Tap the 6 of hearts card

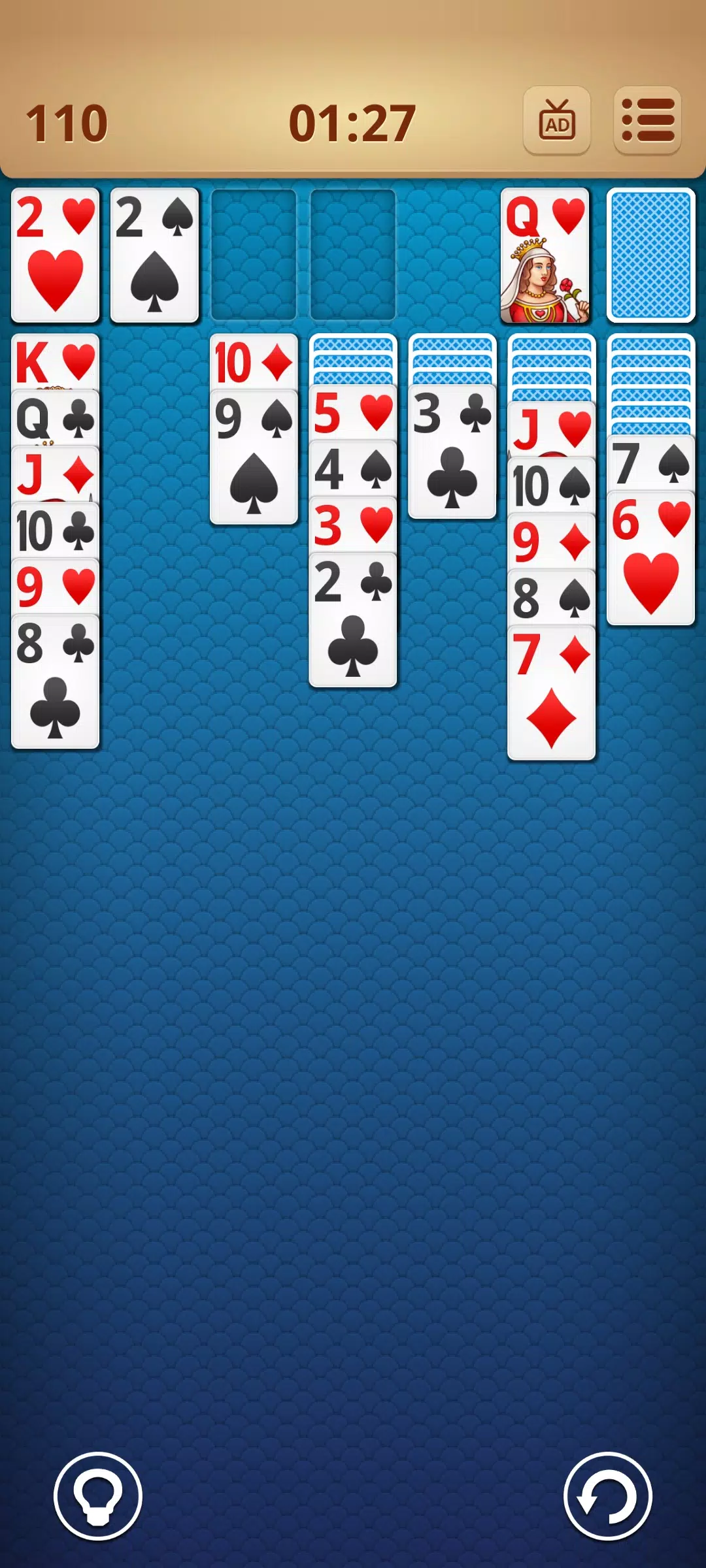click(650, 559)
